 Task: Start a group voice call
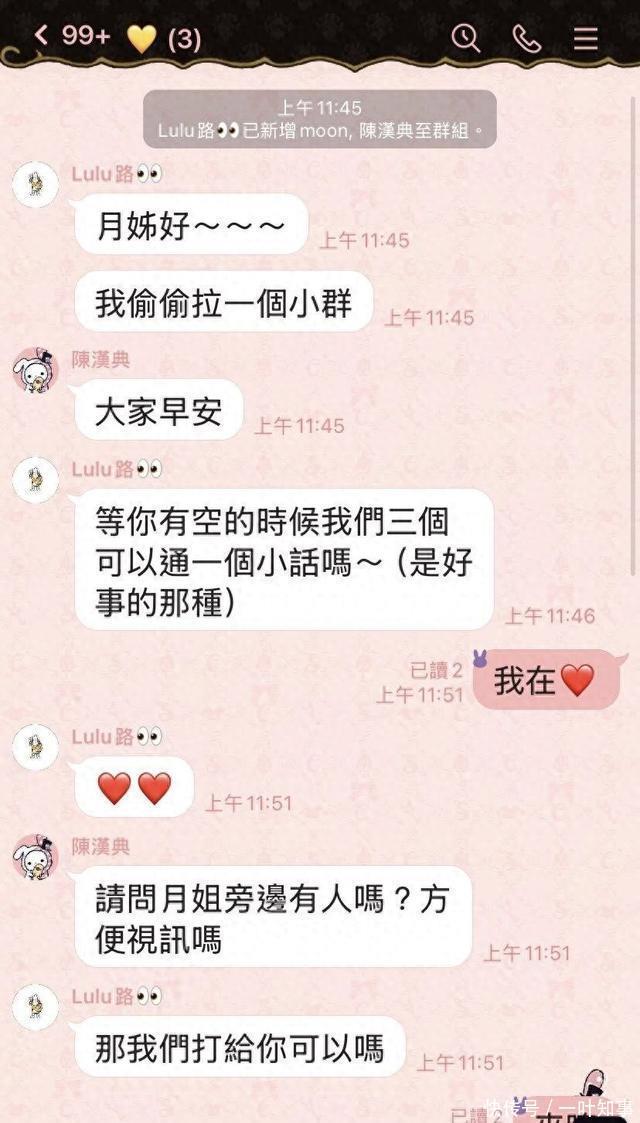pos(526,38)
